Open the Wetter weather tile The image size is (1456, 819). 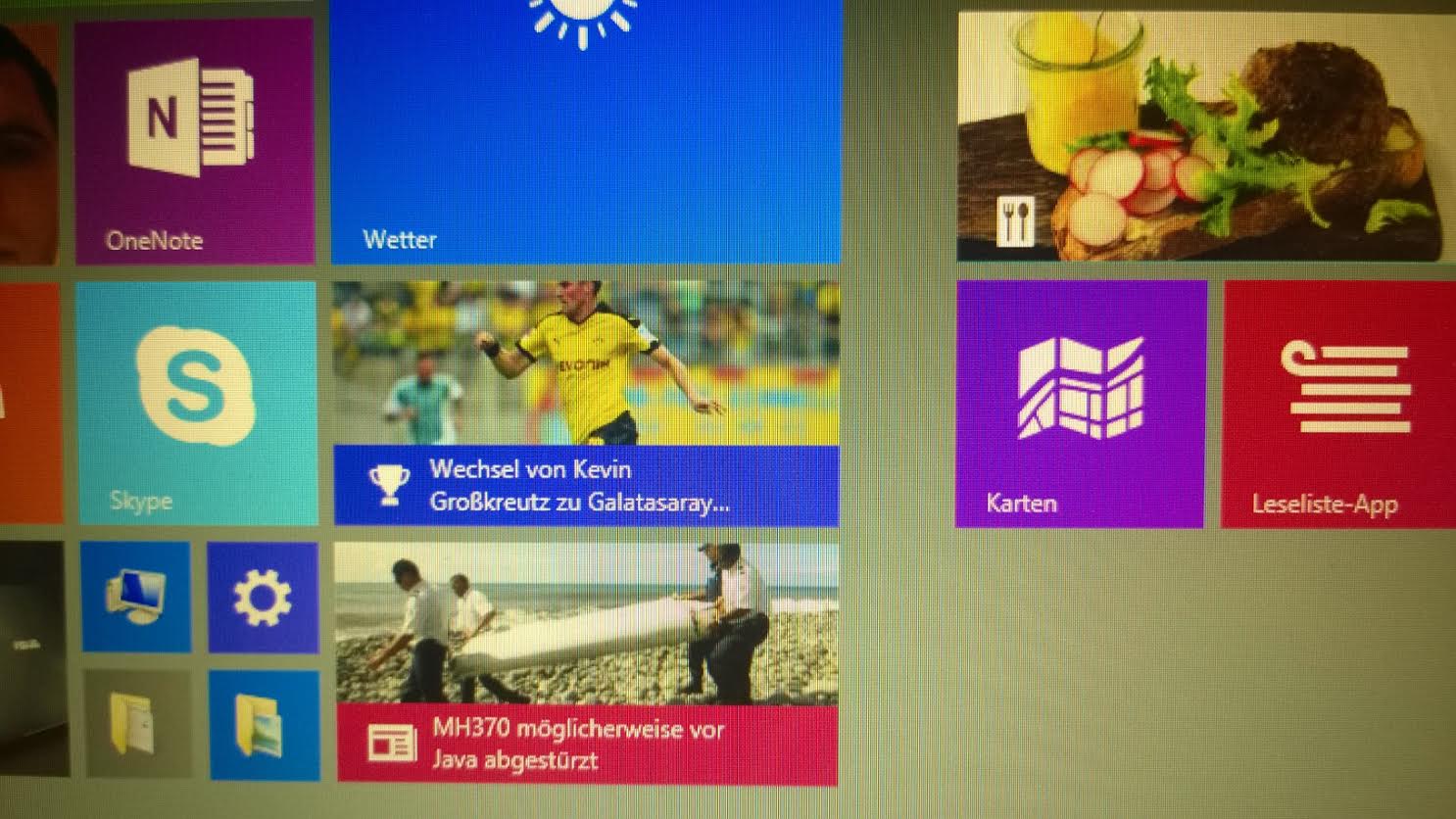coord(585,132)
